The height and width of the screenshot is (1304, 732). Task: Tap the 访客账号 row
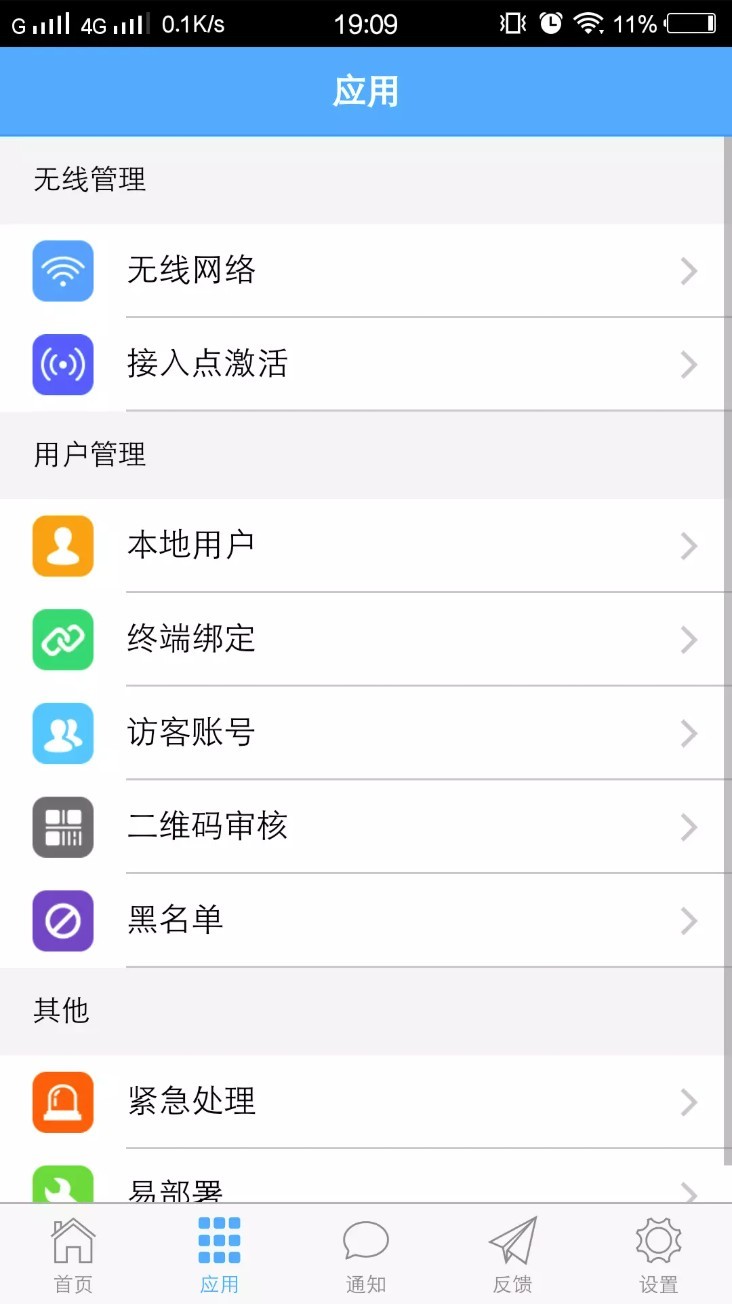pos(366,733)
